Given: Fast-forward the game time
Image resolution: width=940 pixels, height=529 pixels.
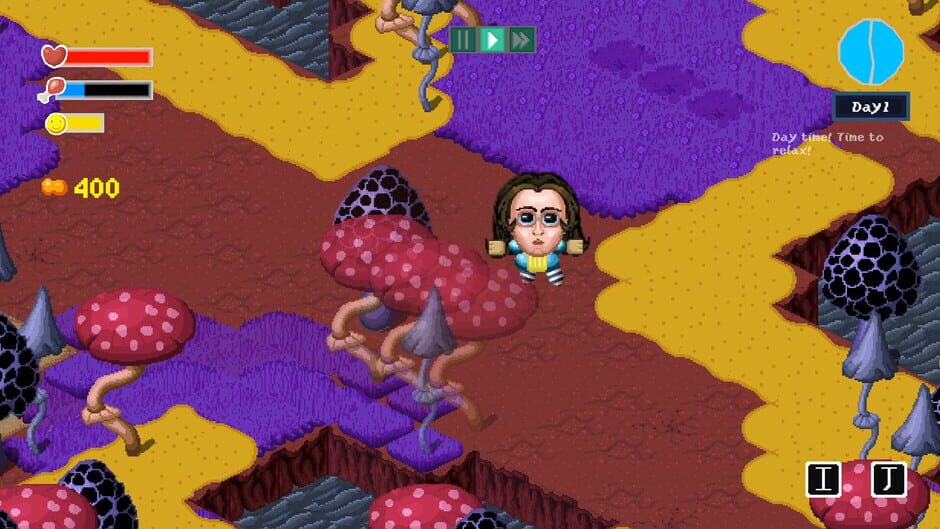Looking at the screenshot, I should pyautogui.click(x=521, y=40).
